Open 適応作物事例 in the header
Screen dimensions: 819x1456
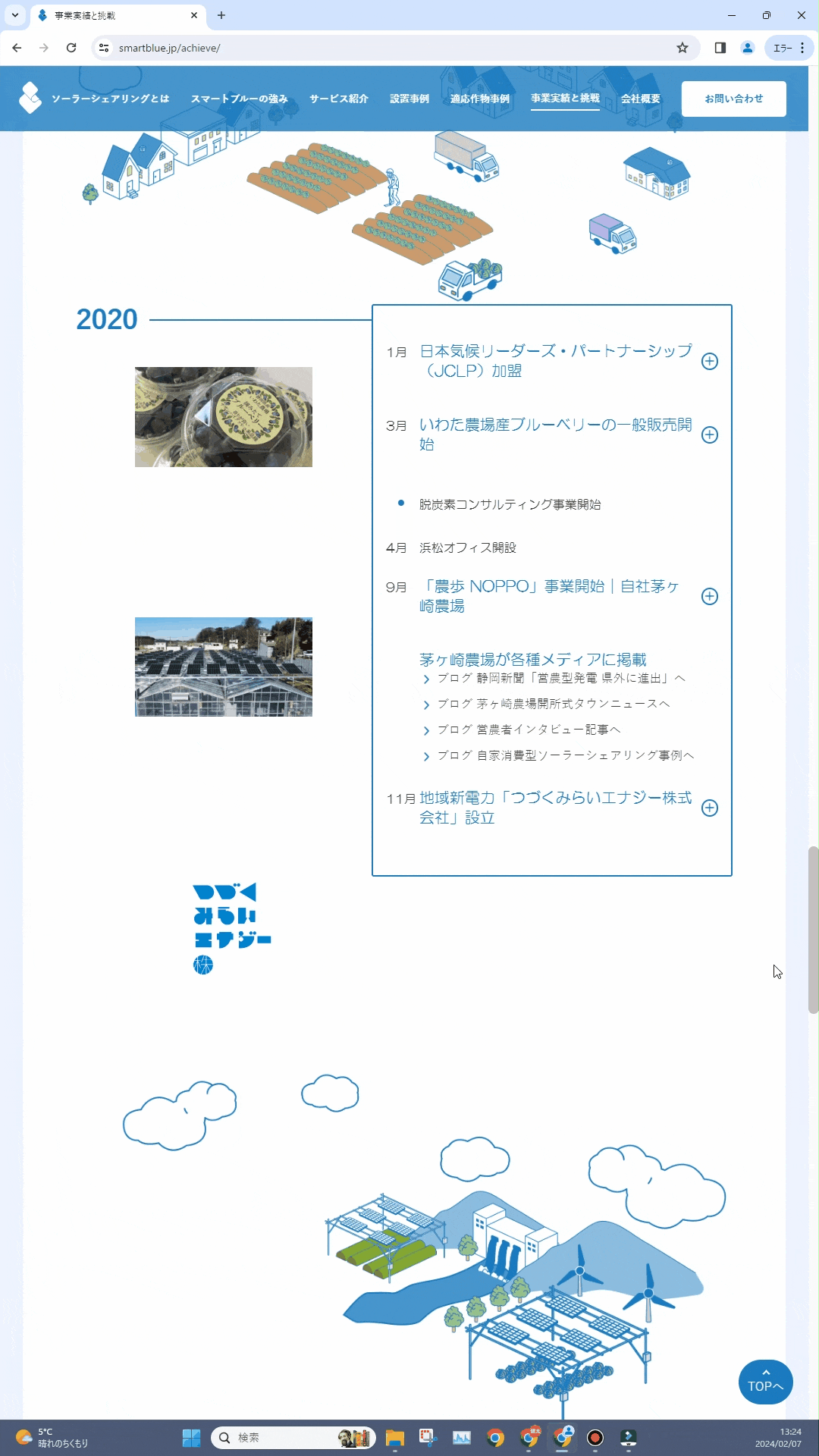(x=479, y=99)
